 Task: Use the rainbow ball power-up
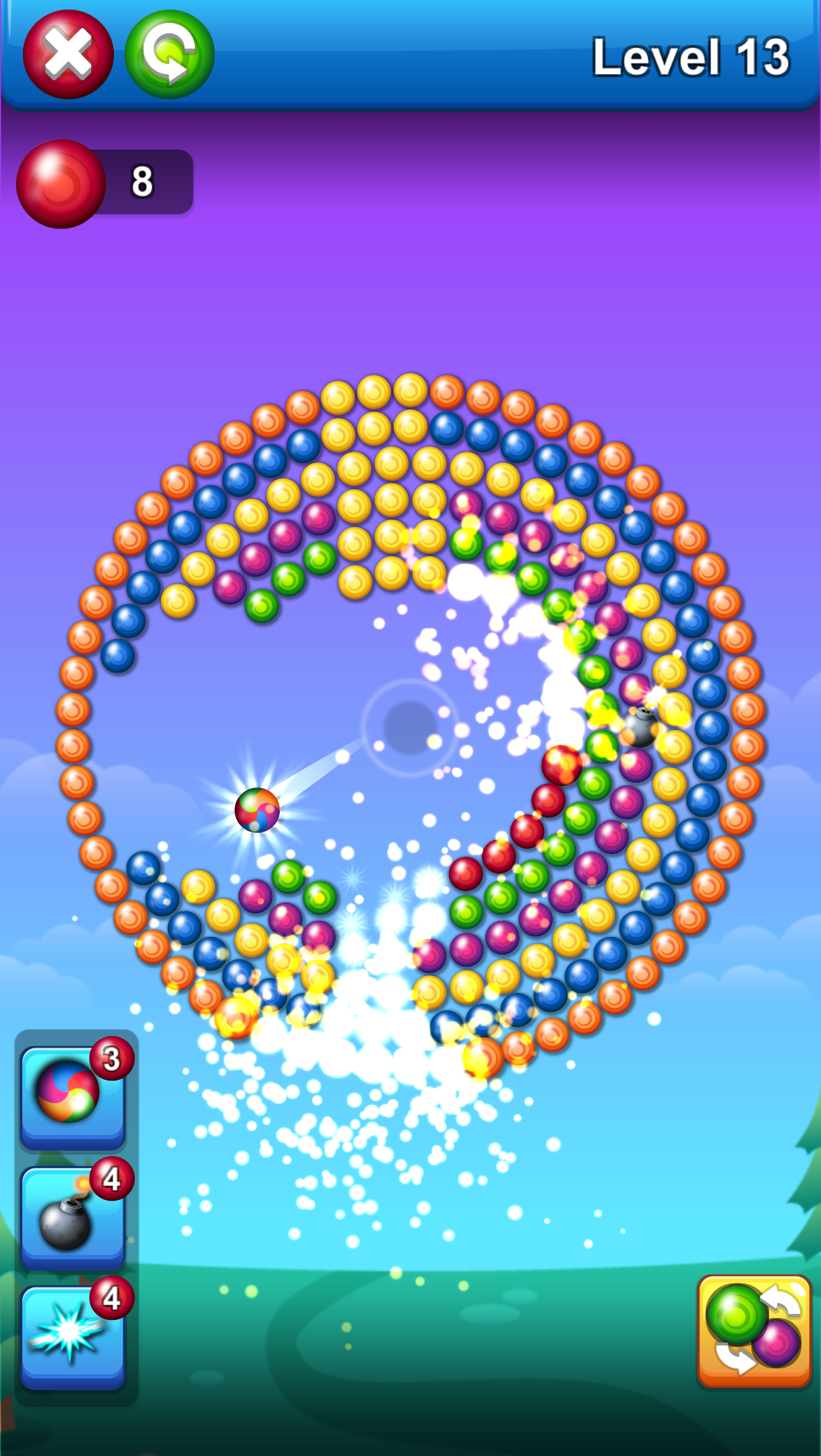click(x=71, y=1095)
